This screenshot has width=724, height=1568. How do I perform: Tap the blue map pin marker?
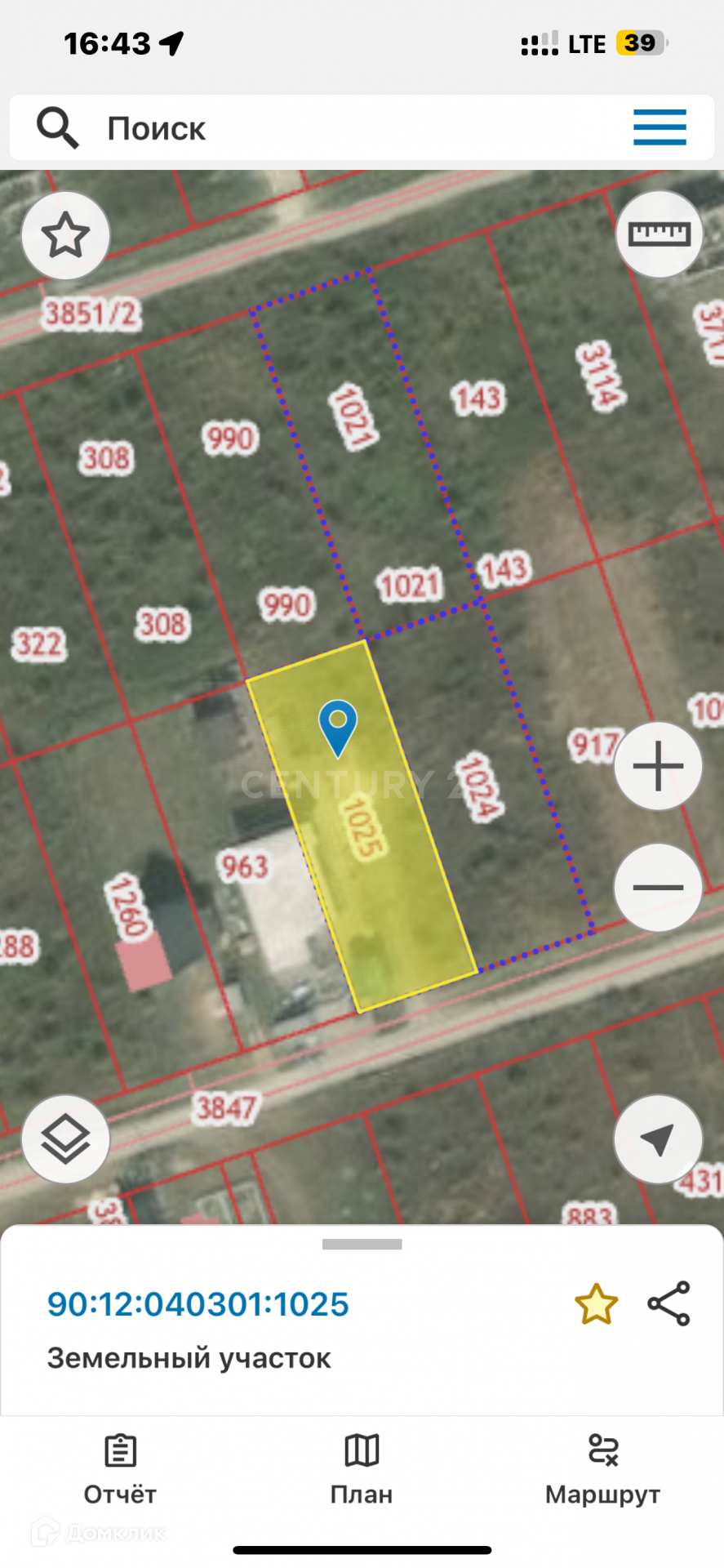click(338, 728)
